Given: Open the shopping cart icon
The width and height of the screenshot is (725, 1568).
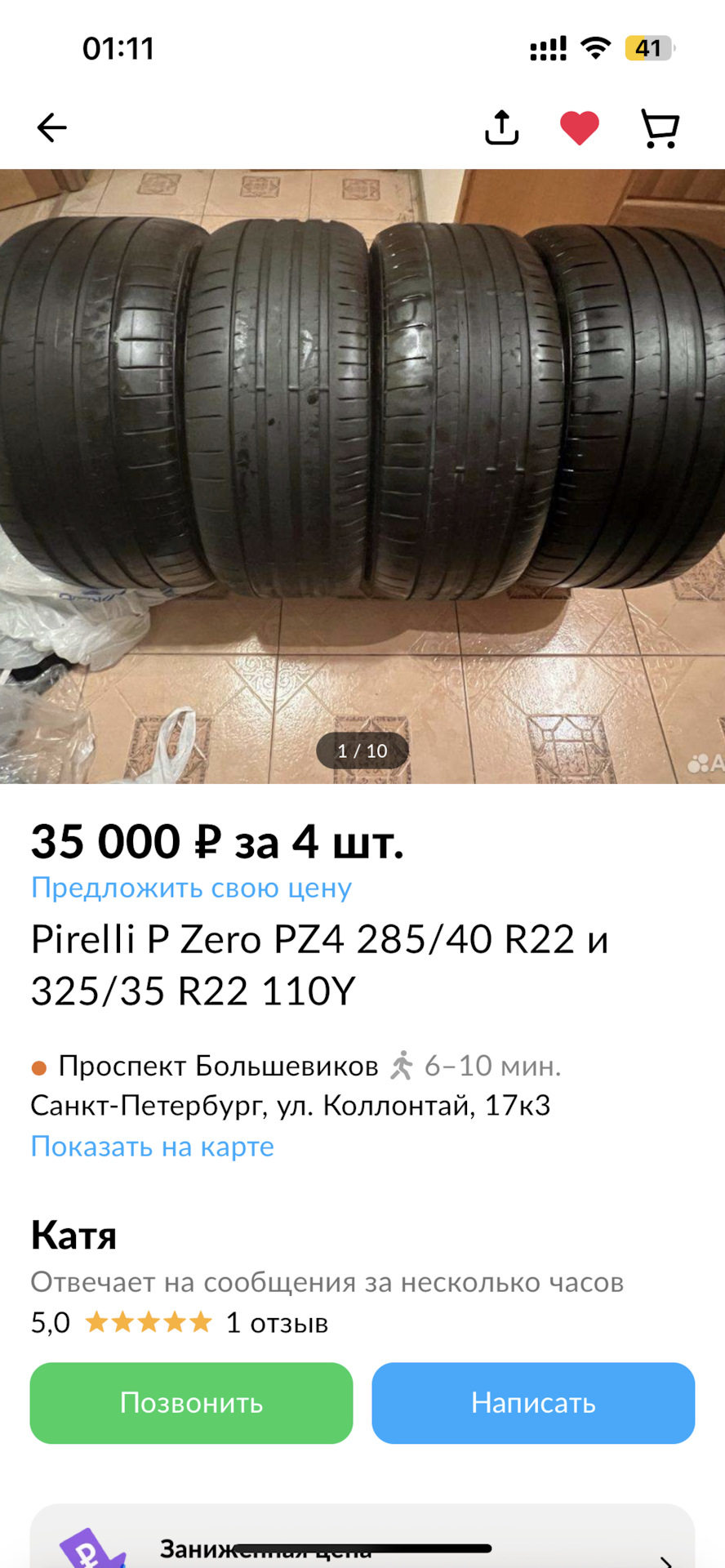Looking at the screenshot, I should pos(658,127).
